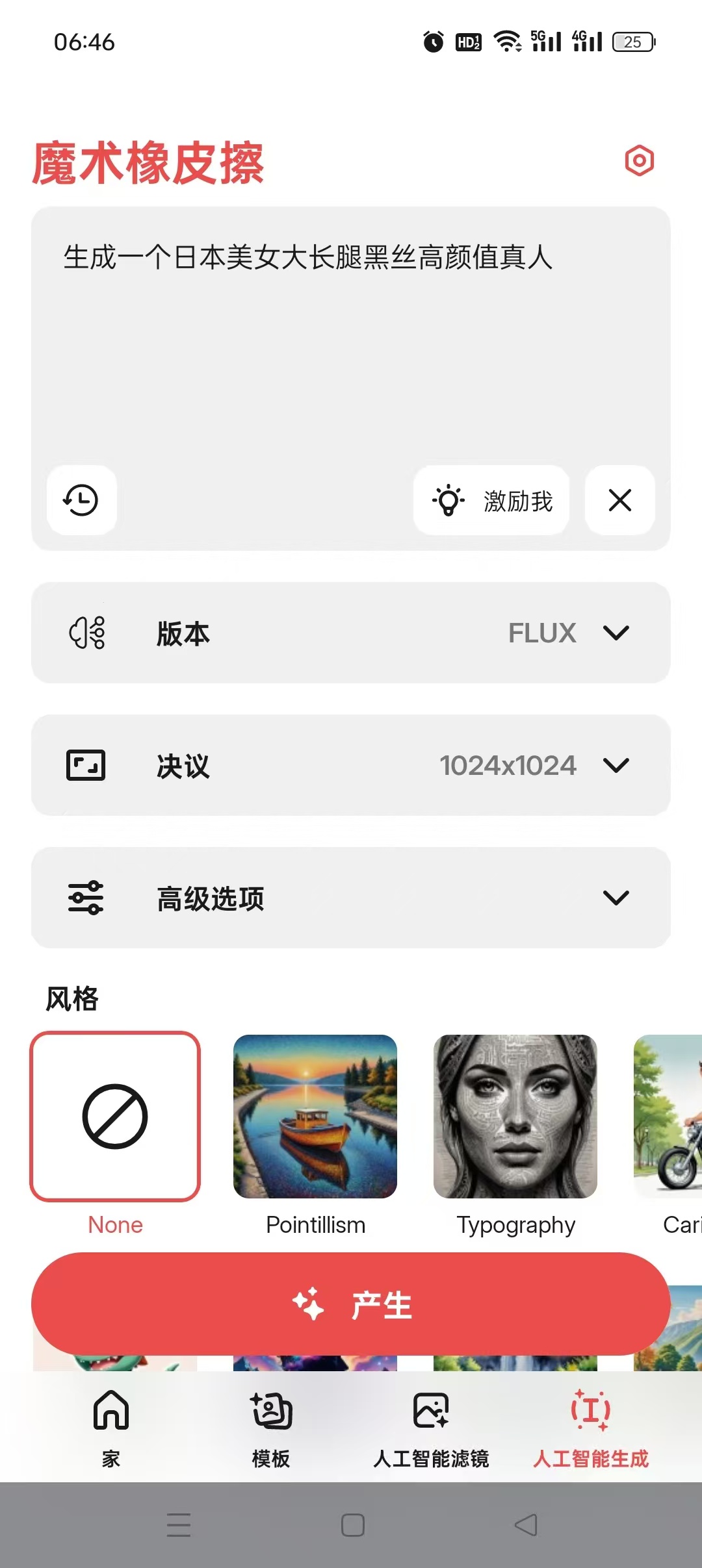Expand 高级选项 advanced options
The image size is (702, 1568).
pos(616,898)
